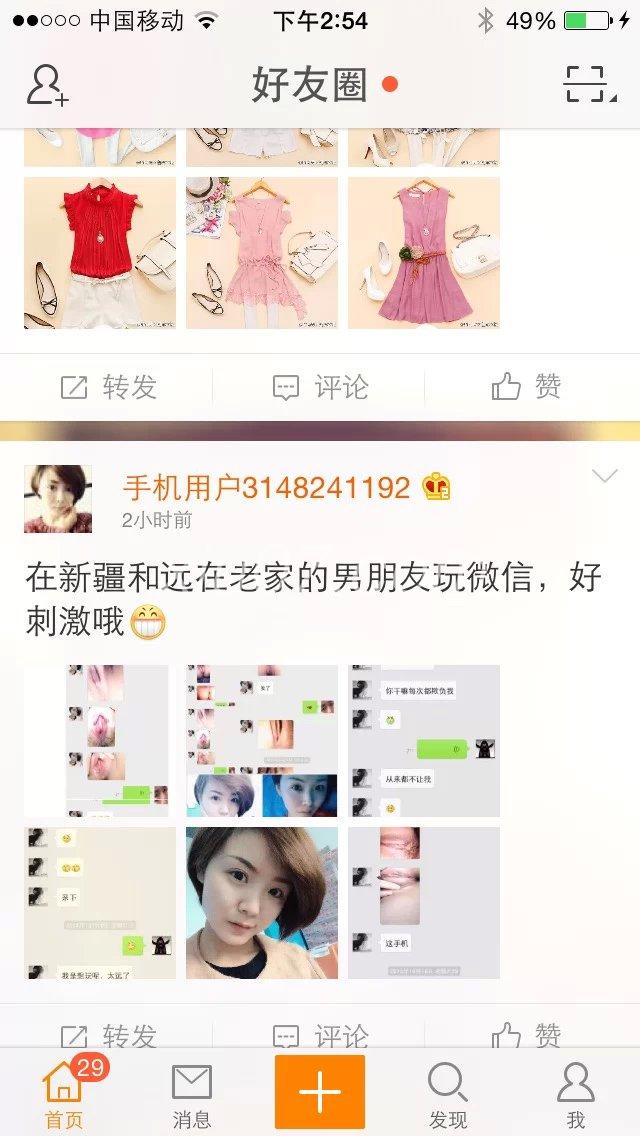Image resolution: width=640 pixels, height=1136 pixels.
Task: Expand the post options chevron
Action: 604,476
